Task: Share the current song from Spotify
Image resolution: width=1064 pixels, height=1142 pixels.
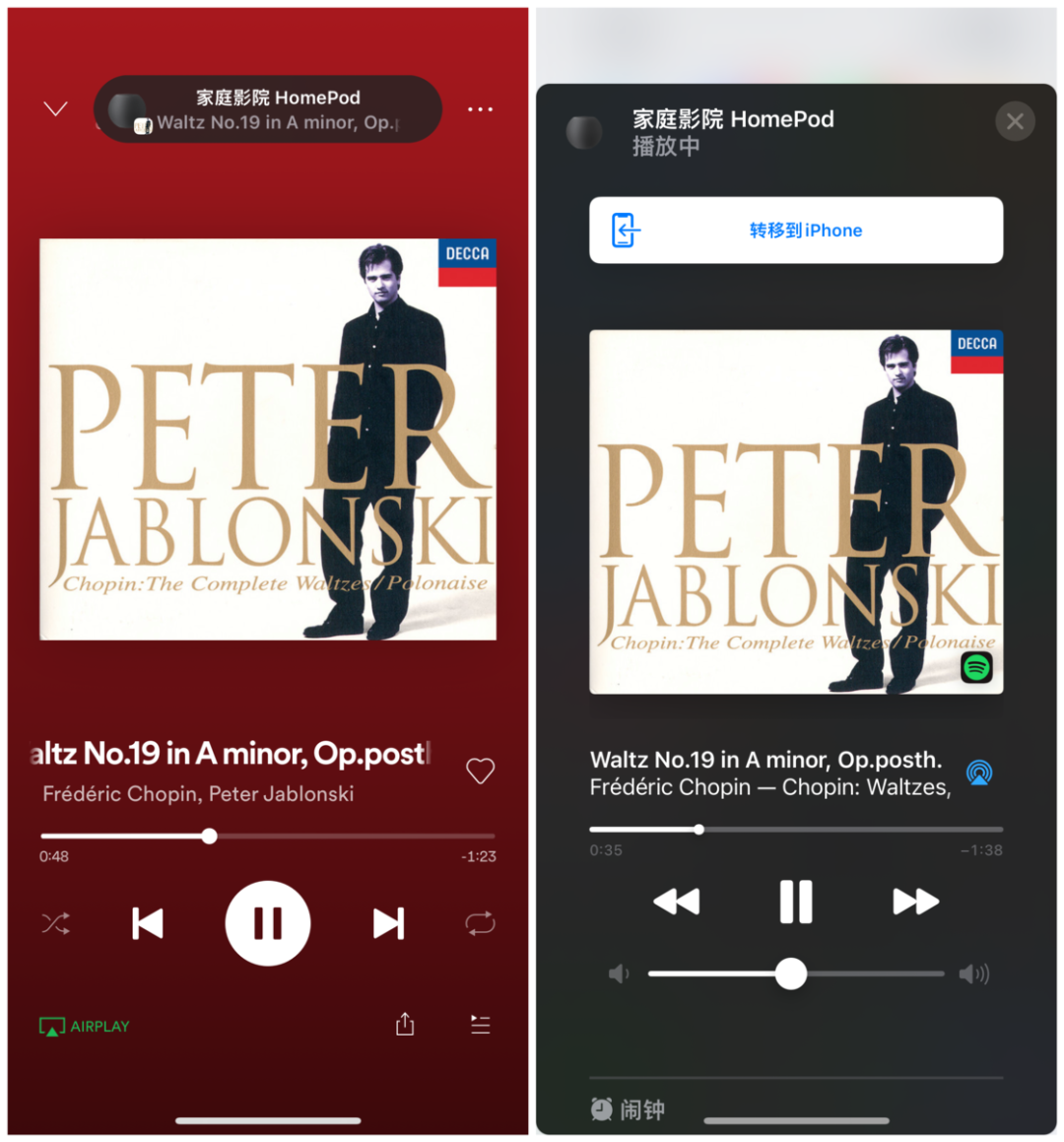Action: tap(405, 1025)
